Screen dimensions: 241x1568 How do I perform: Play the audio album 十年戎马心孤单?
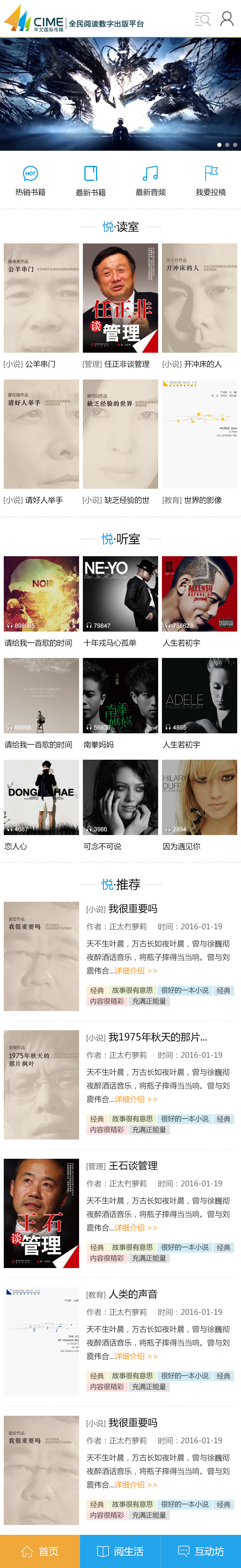120,594
